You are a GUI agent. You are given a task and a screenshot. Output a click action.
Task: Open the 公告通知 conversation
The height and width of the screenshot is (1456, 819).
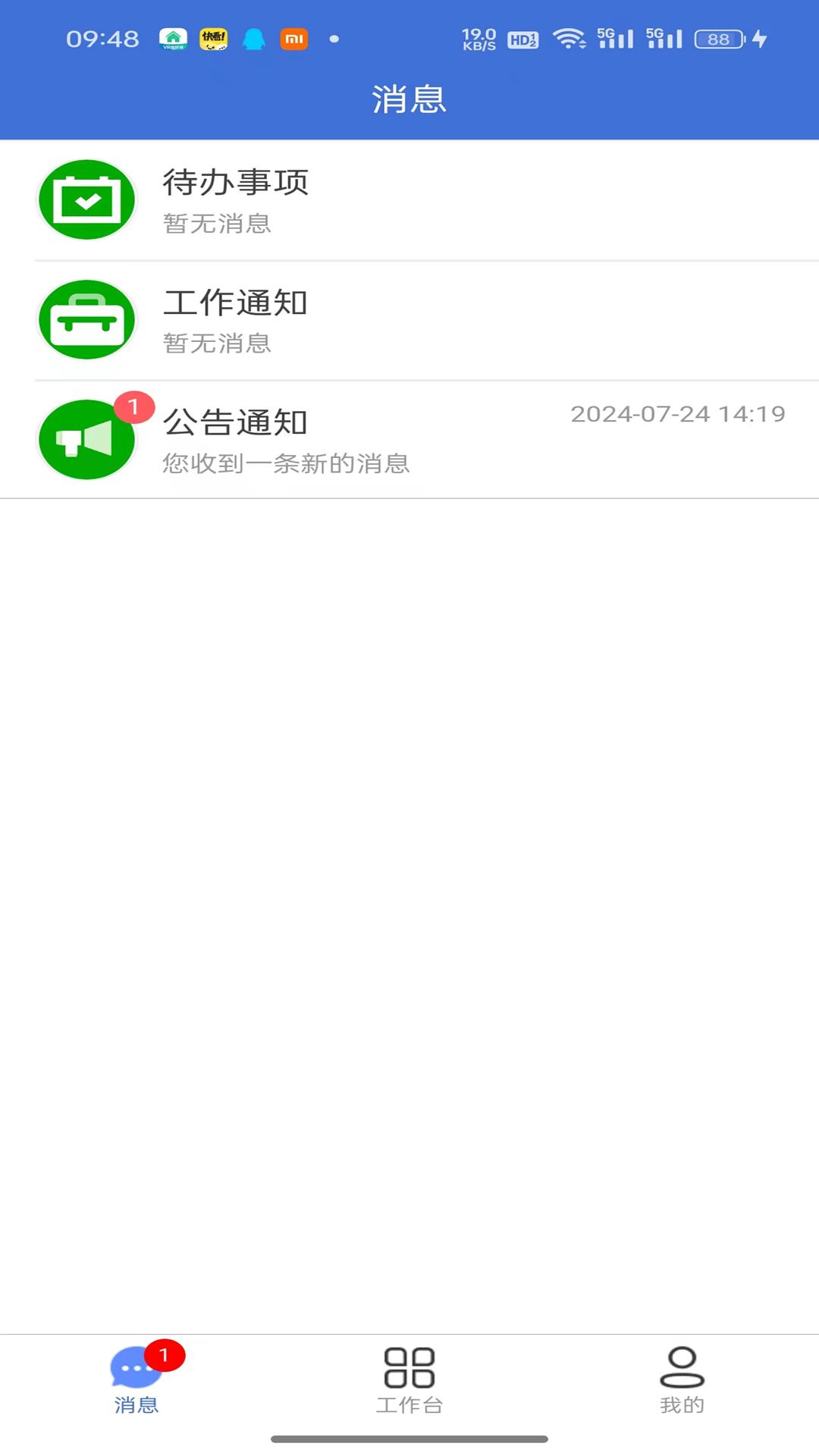[409, 440]
